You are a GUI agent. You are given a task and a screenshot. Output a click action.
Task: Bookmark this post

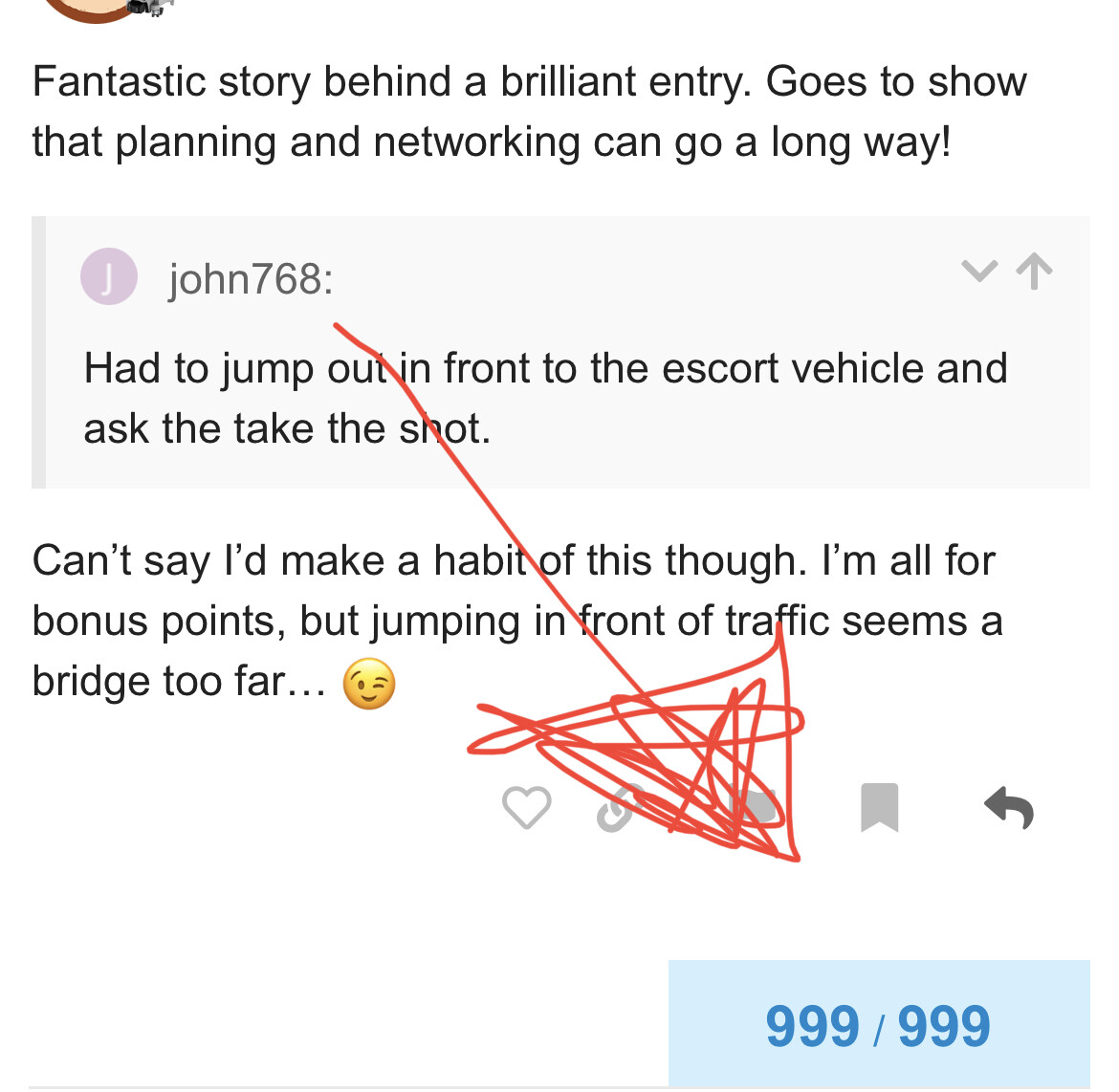coord(879,808)
